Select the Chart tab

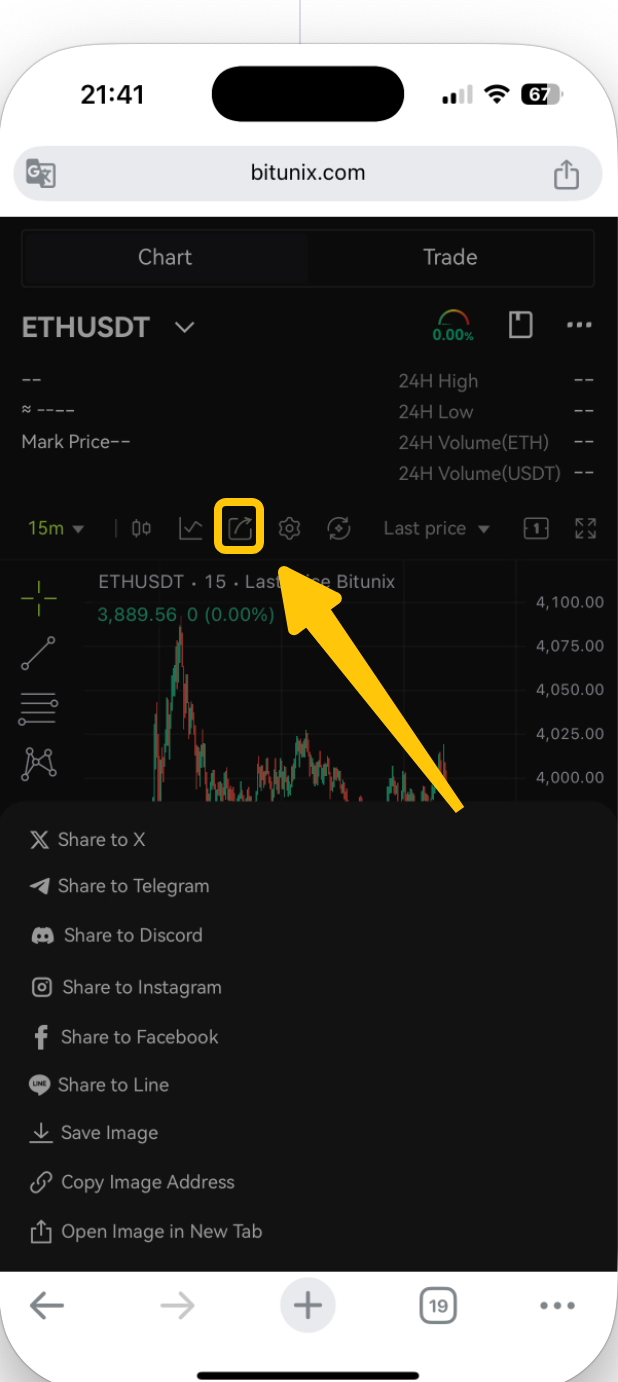tap(165, 257)
